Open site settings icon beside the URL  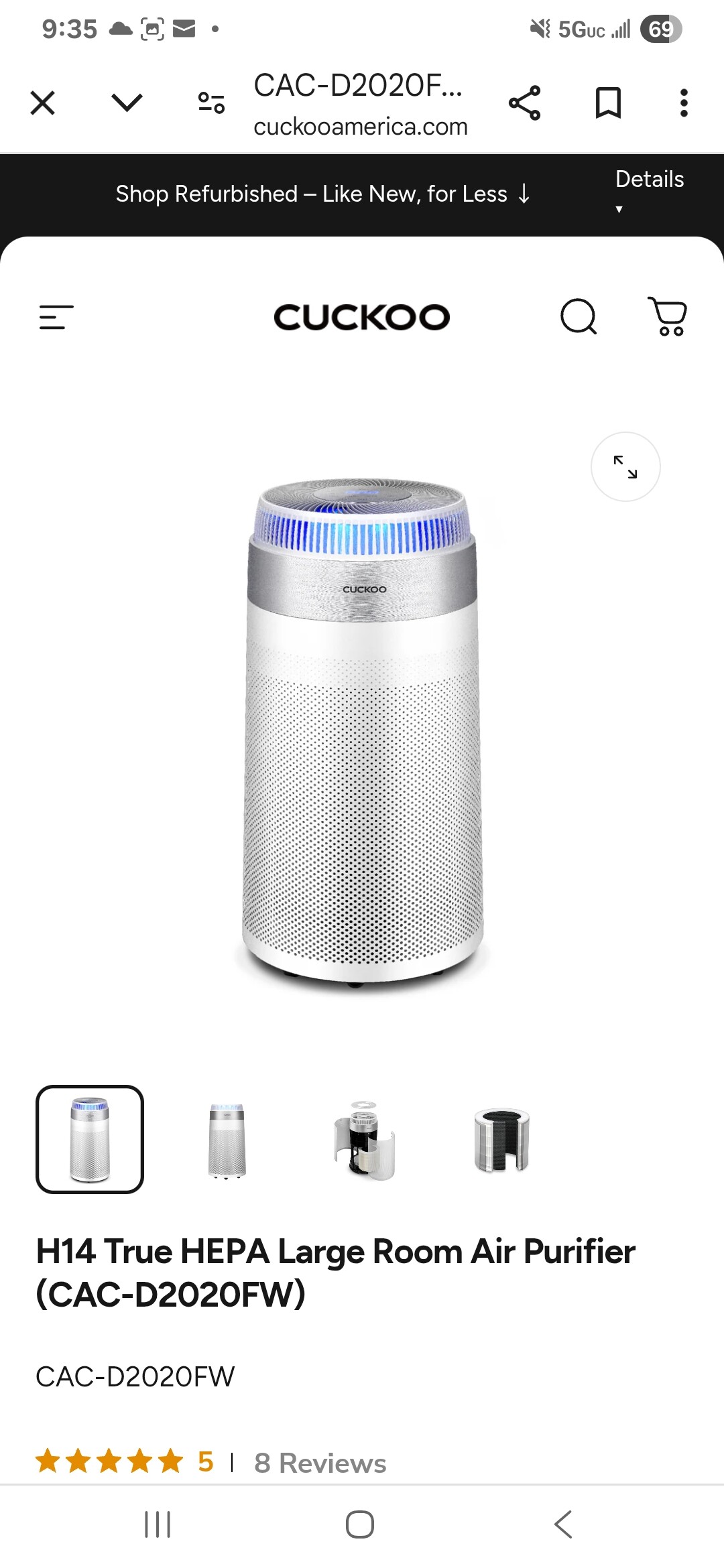click(x=211, y=103)
